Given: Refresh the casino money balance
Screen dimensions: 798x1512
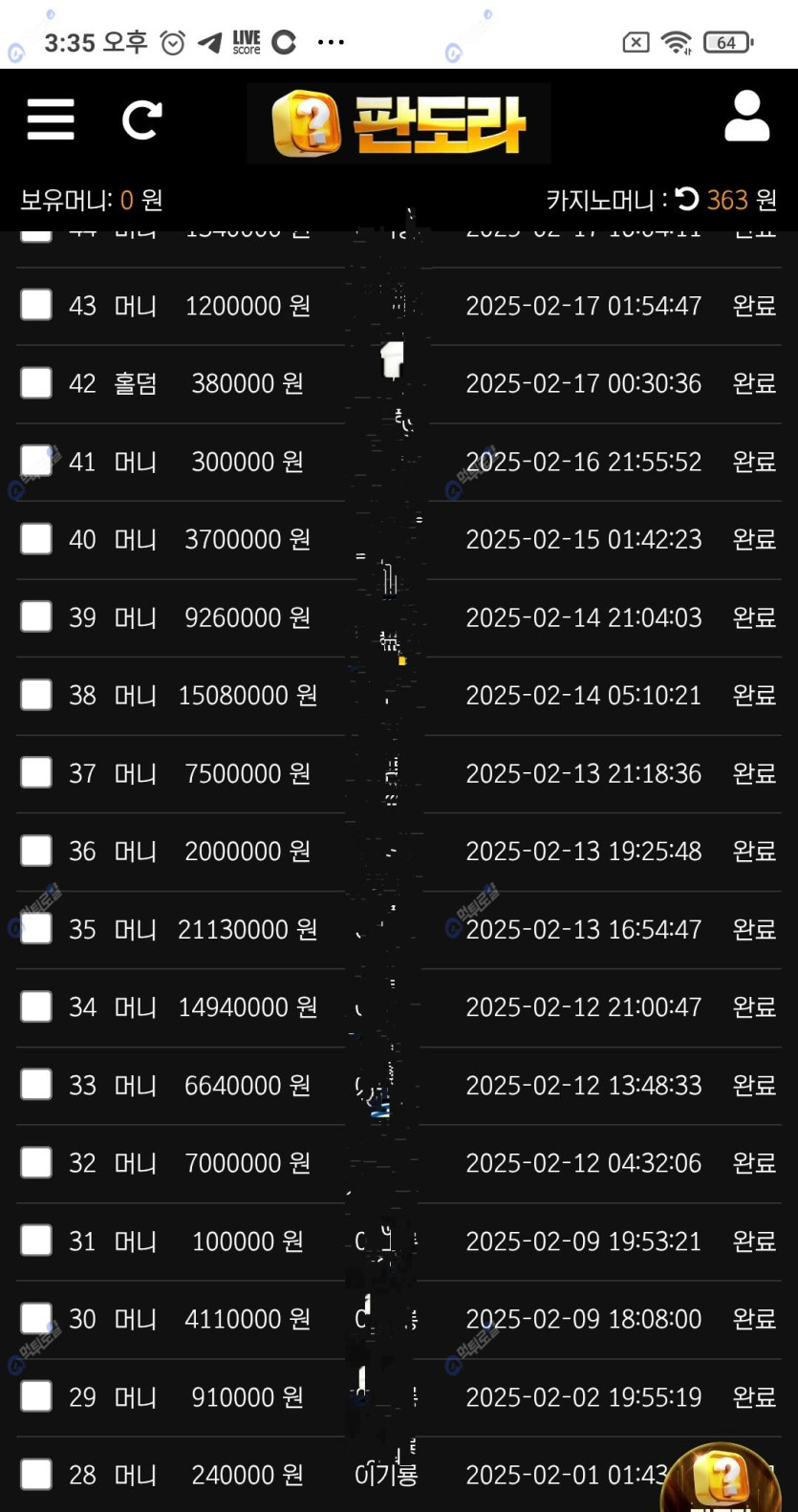Looking at the screenshot, I should [x=687, y=199].
